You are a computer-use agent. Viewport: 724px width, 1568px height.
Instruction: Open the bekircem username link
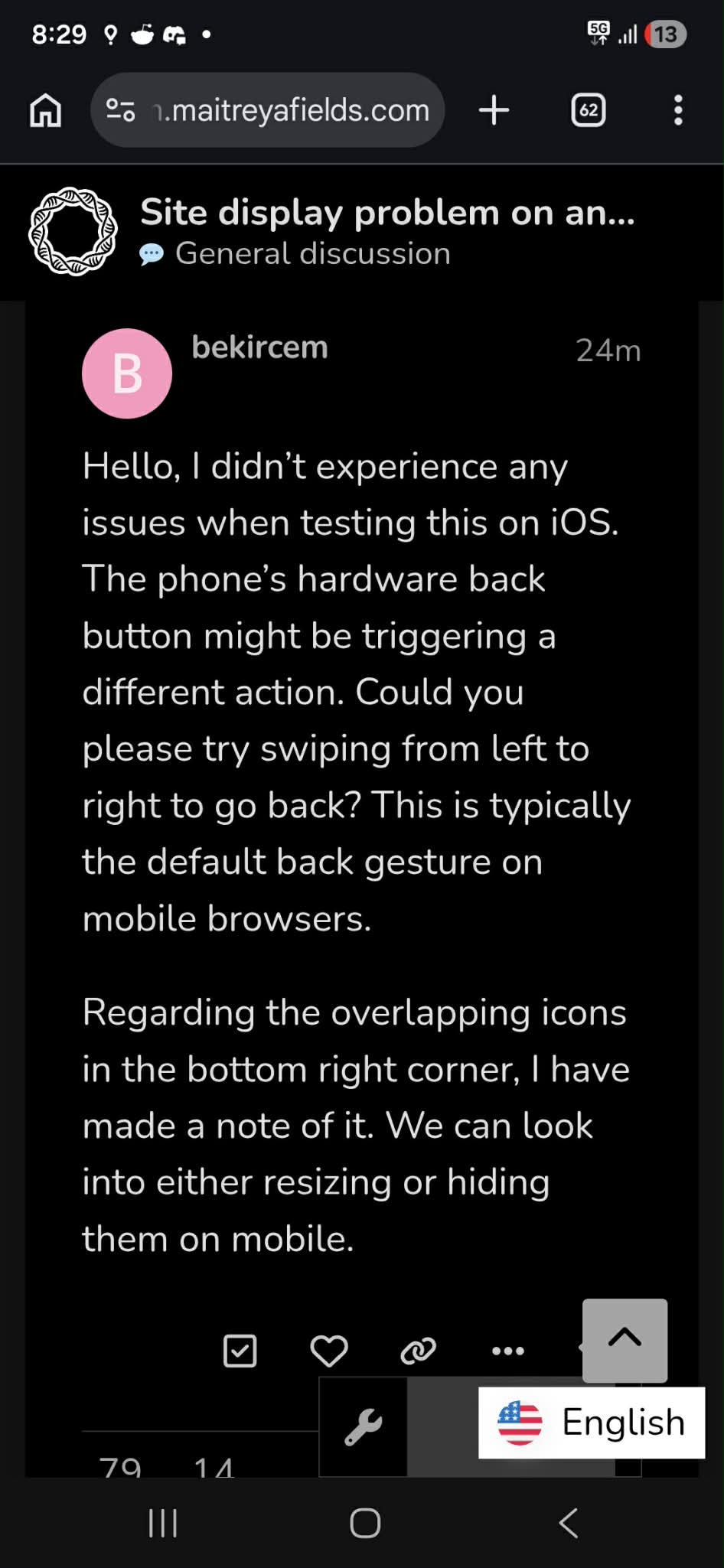[x=259, y=347]
